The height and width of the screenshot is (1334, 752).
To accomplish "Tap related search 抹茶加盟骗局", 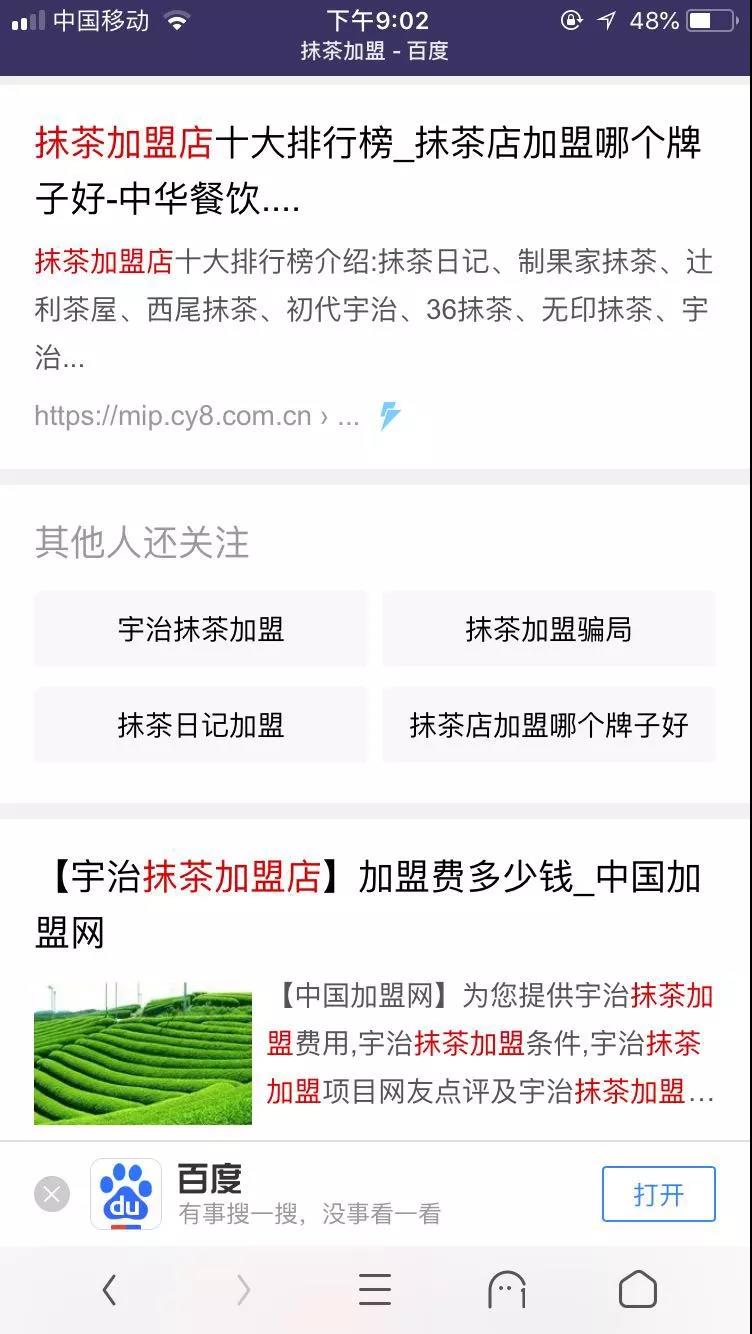I will tap(548, 629).
